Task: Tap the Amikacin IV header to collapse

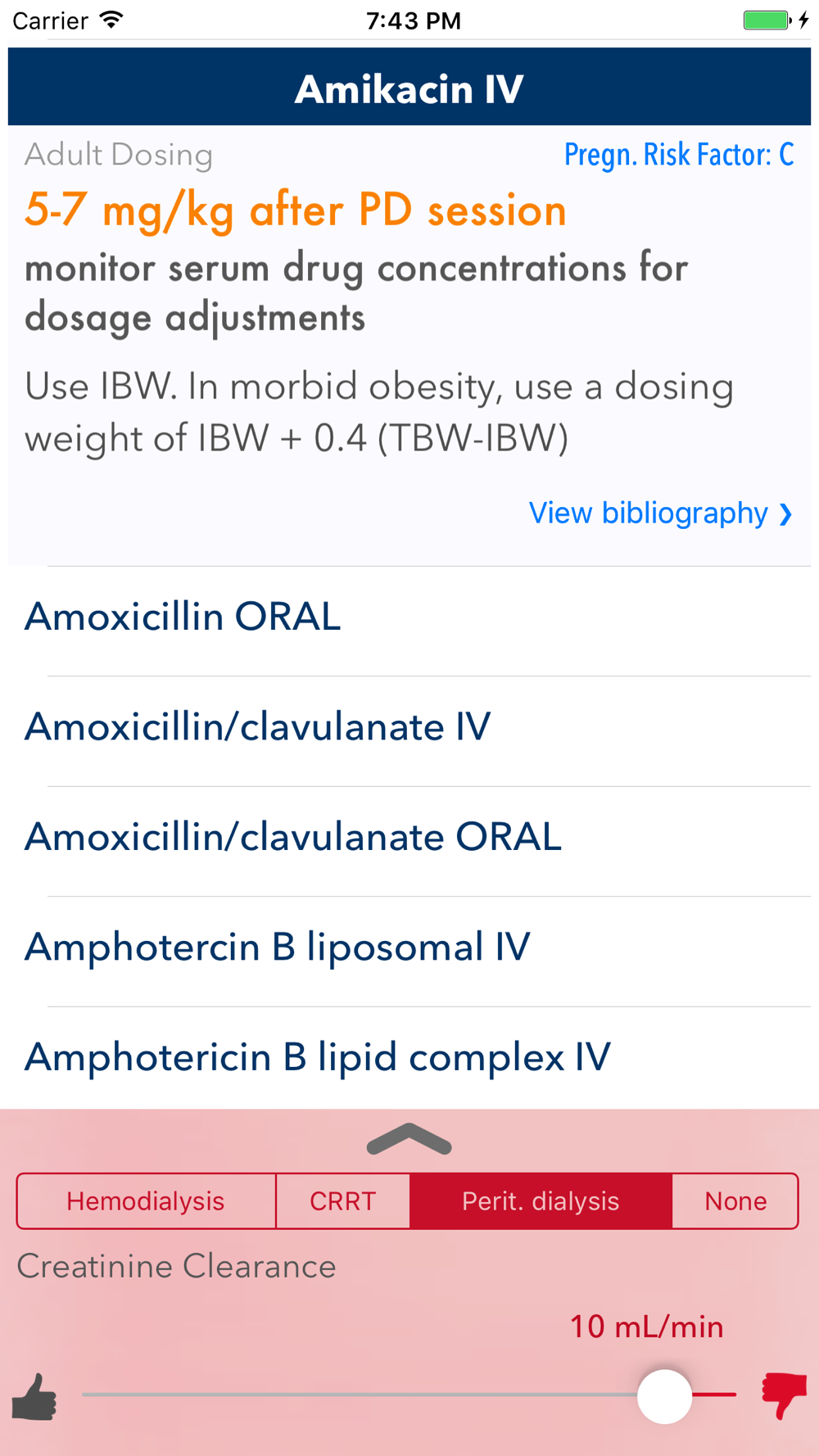Action: (x=409, y=87)
